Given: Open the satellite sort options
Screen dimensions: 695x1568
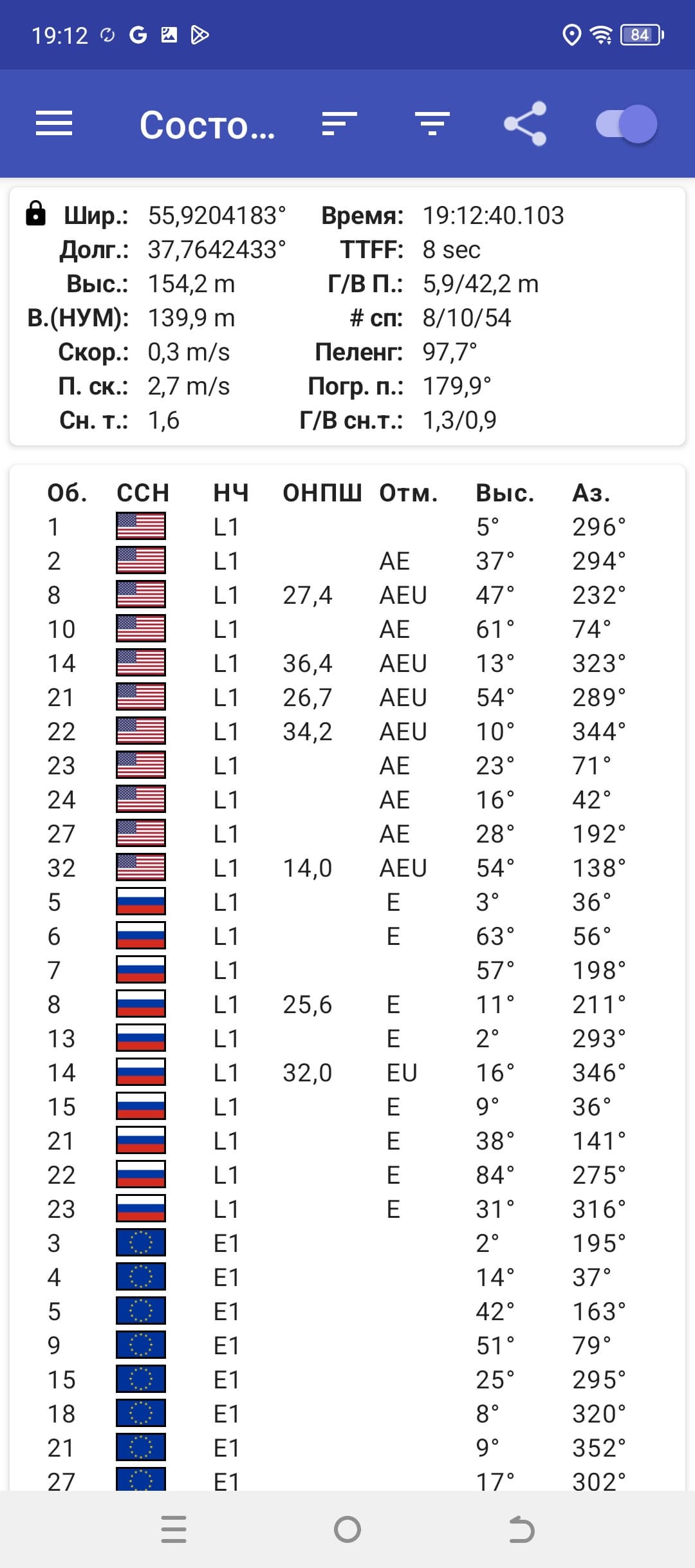Looking at the screenshot, I should coord(339,124).
